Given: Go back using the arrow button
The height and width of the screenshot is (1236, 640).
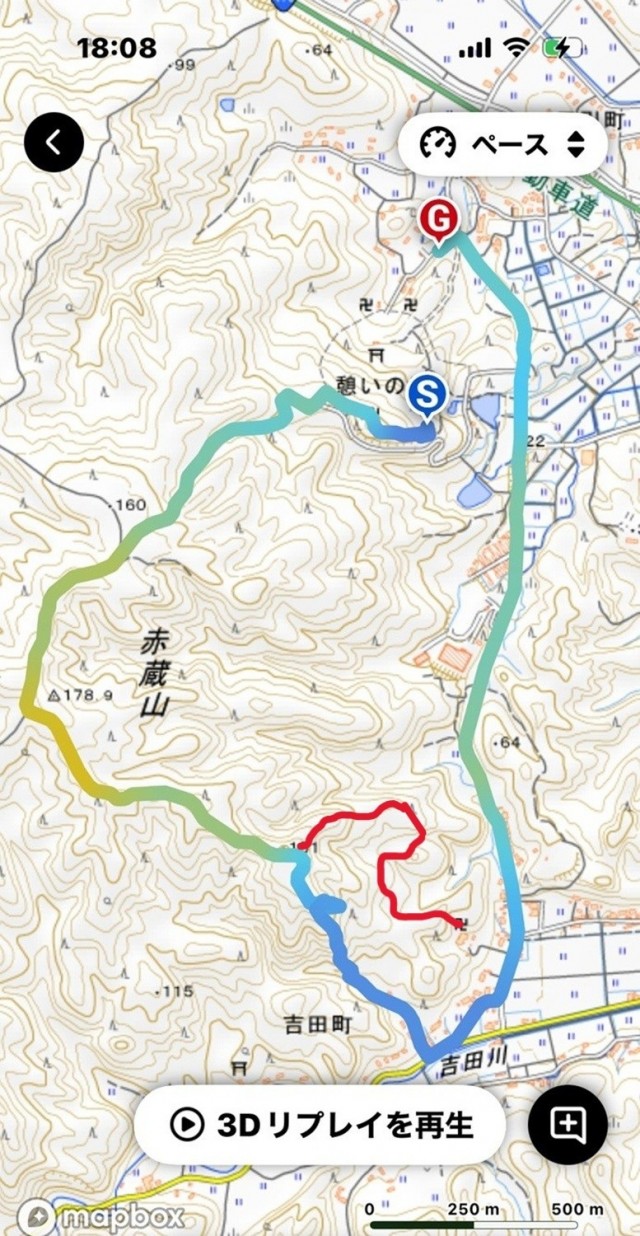Looking at the screenshot, I should [x=54, y=143].
